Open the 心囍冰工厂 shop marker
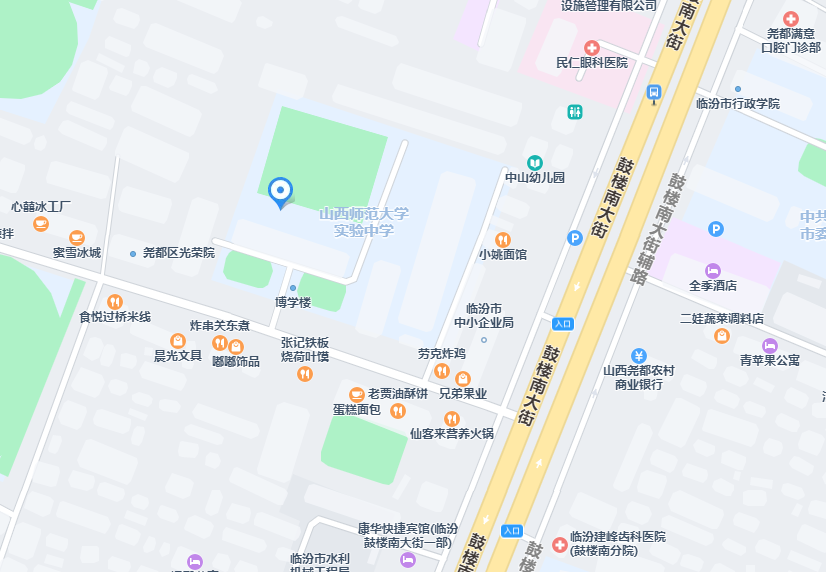The width and height of the screenshot is (826, 572). [x=40, y=223]
